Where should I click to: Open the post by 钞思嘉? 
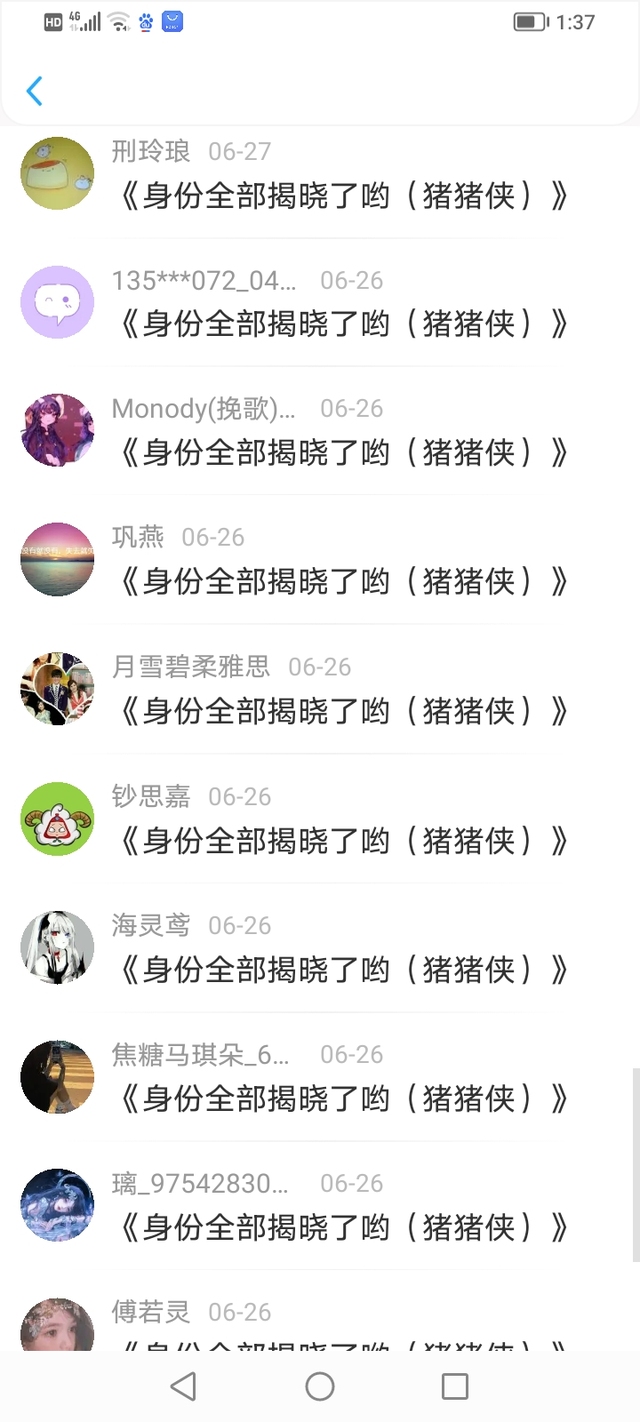click(x=344, y=841)
